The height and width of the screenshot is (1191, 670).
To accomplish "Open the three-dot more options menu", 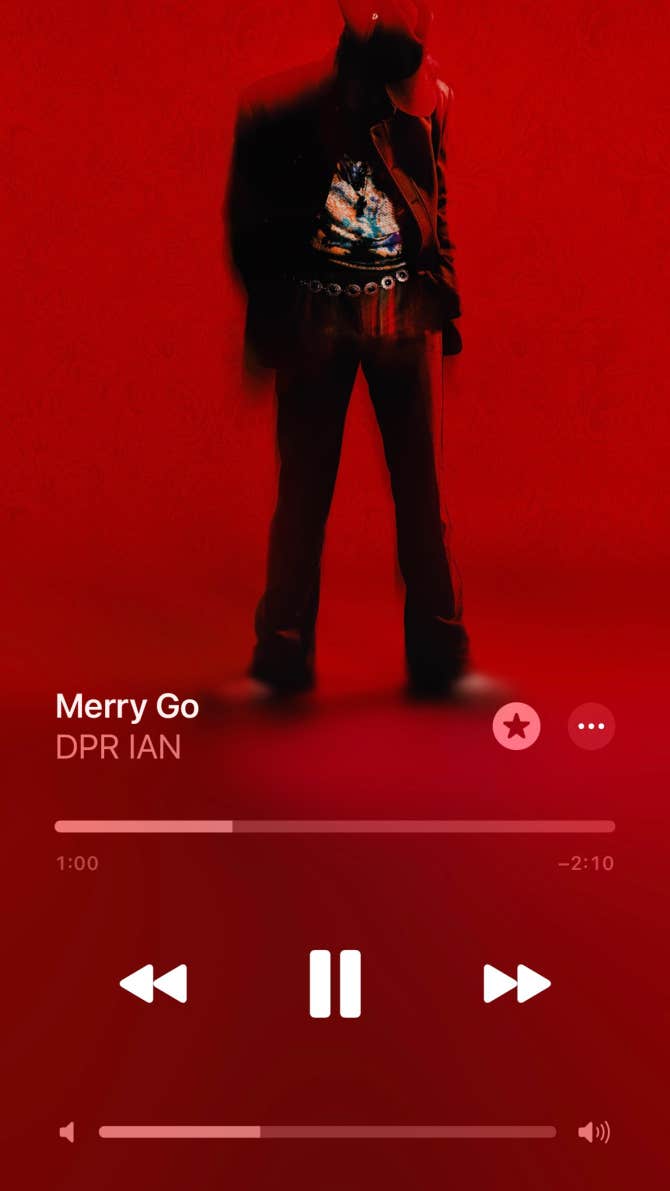I will pyautogui.click(x=591, y=726).
